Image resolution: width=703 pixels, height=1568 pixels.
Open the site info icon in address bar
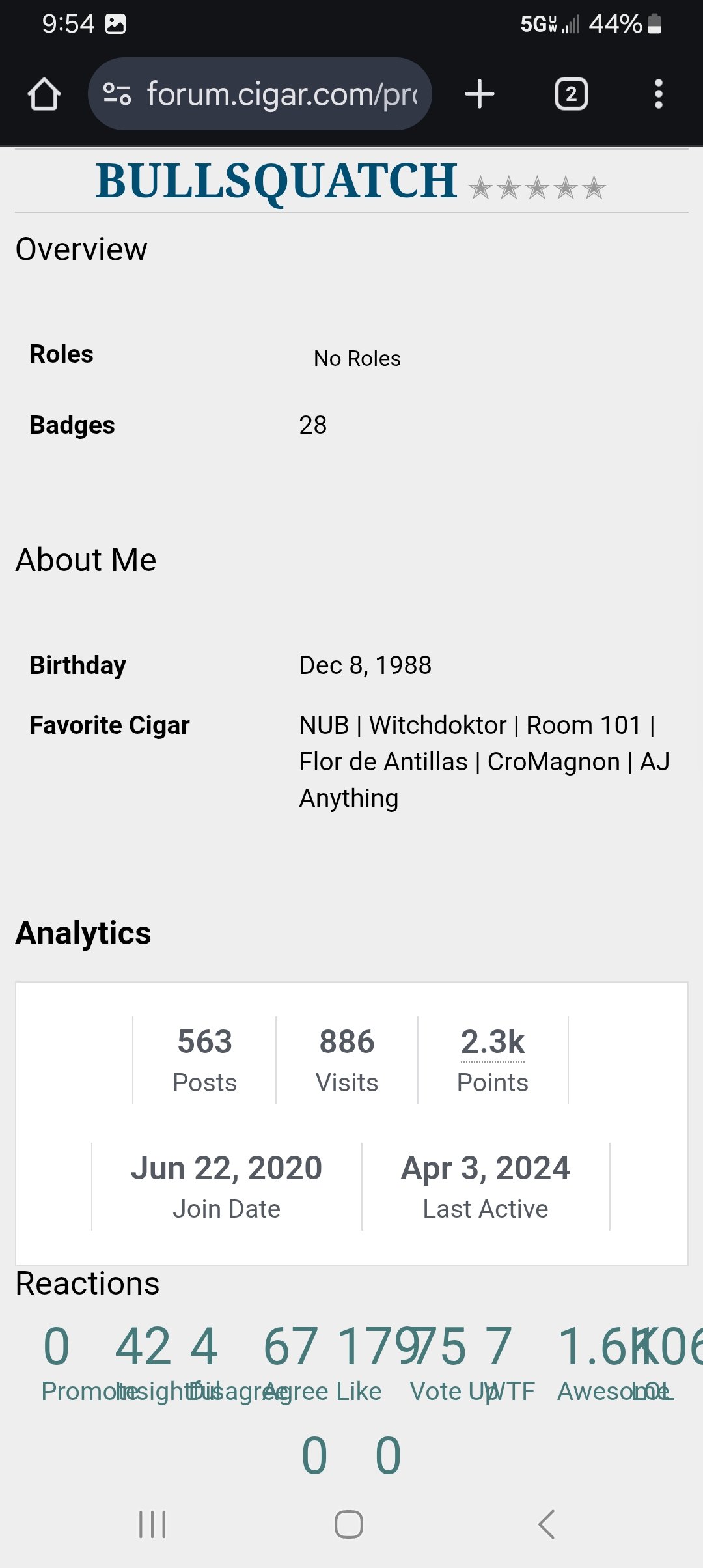(117, 94)
